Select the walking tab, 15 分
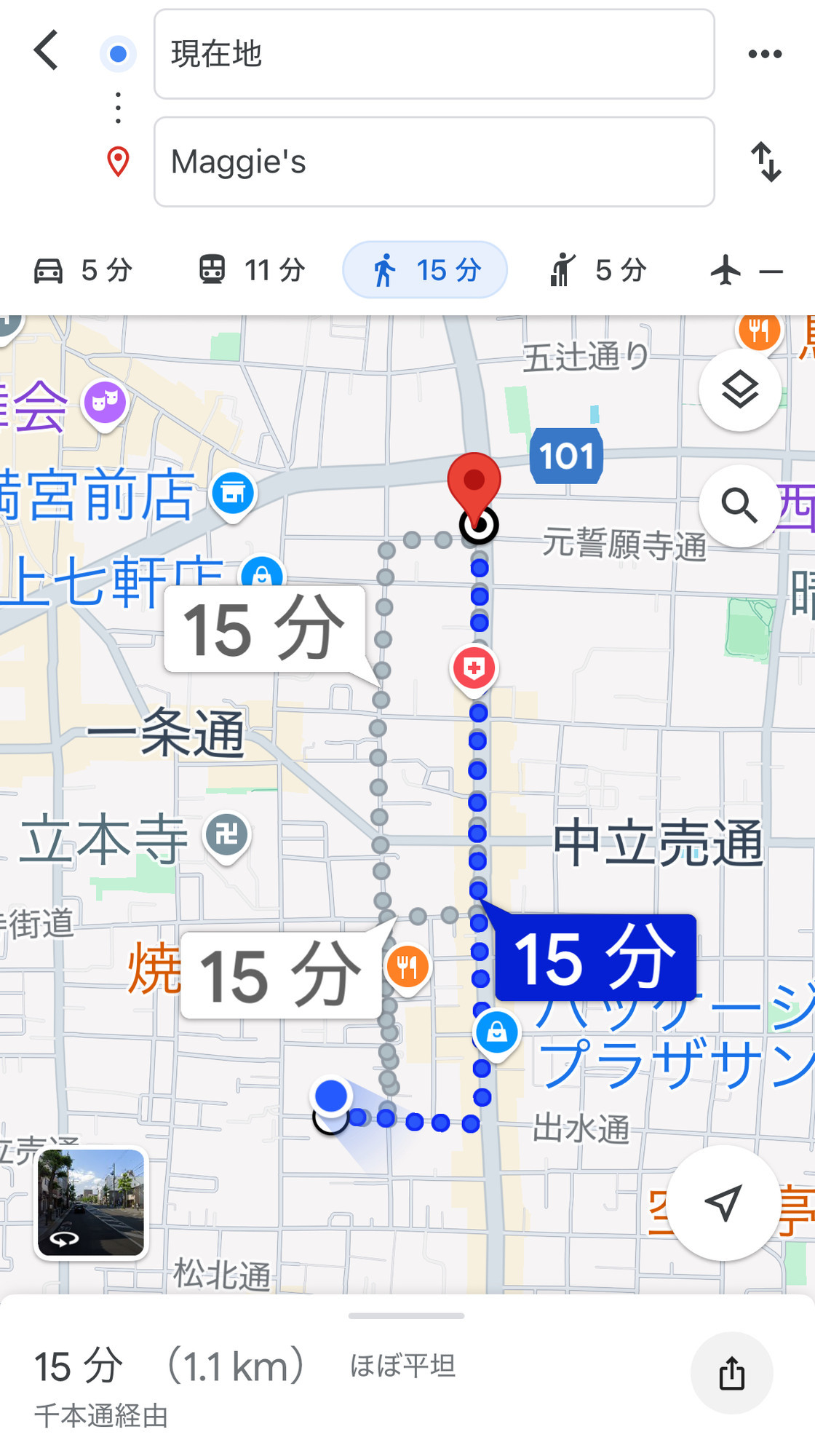The height and width of the screenshot is (1456, 815). tap(425, 270)
